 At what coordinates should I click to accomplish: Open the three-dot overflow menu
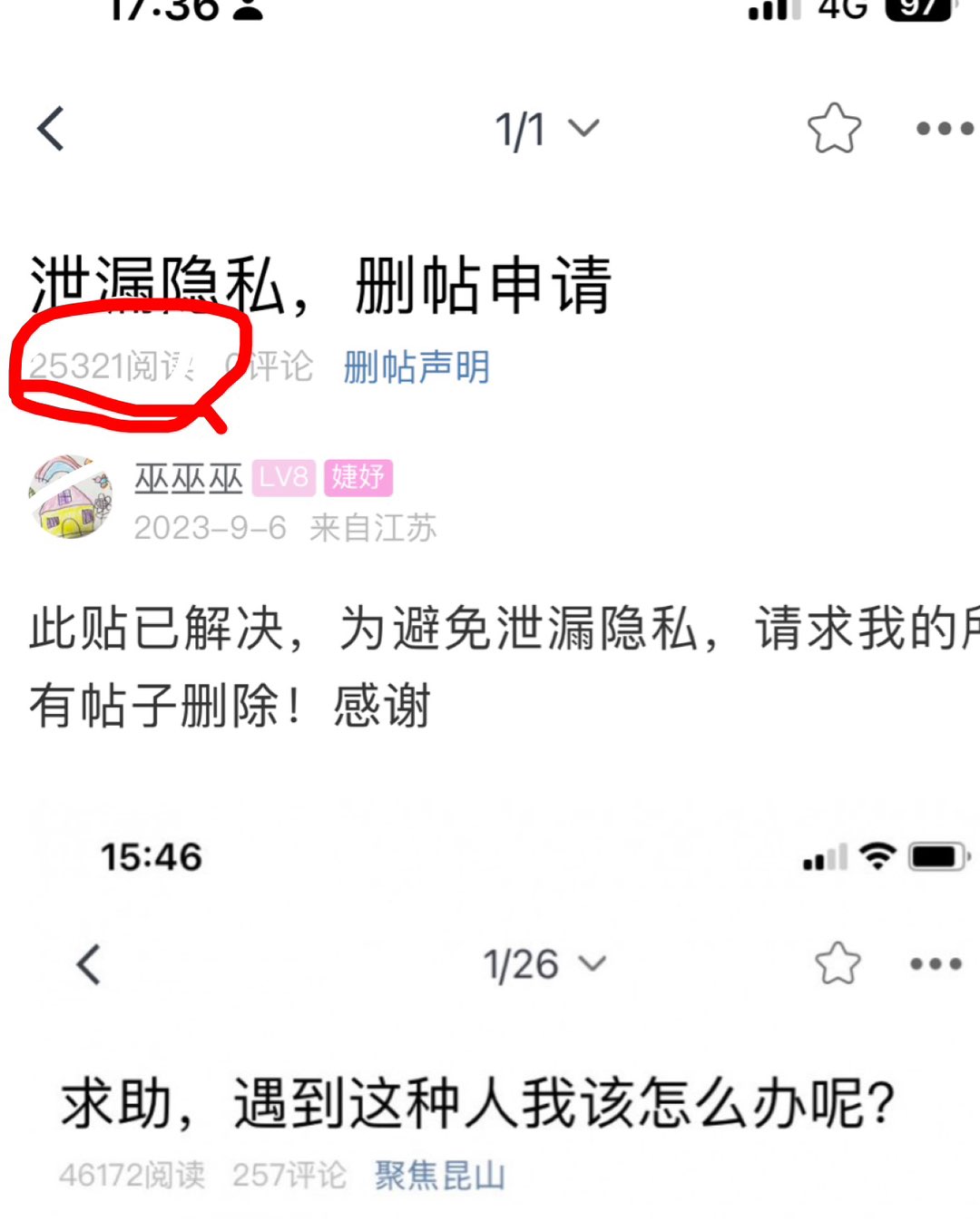coord(944,129)
